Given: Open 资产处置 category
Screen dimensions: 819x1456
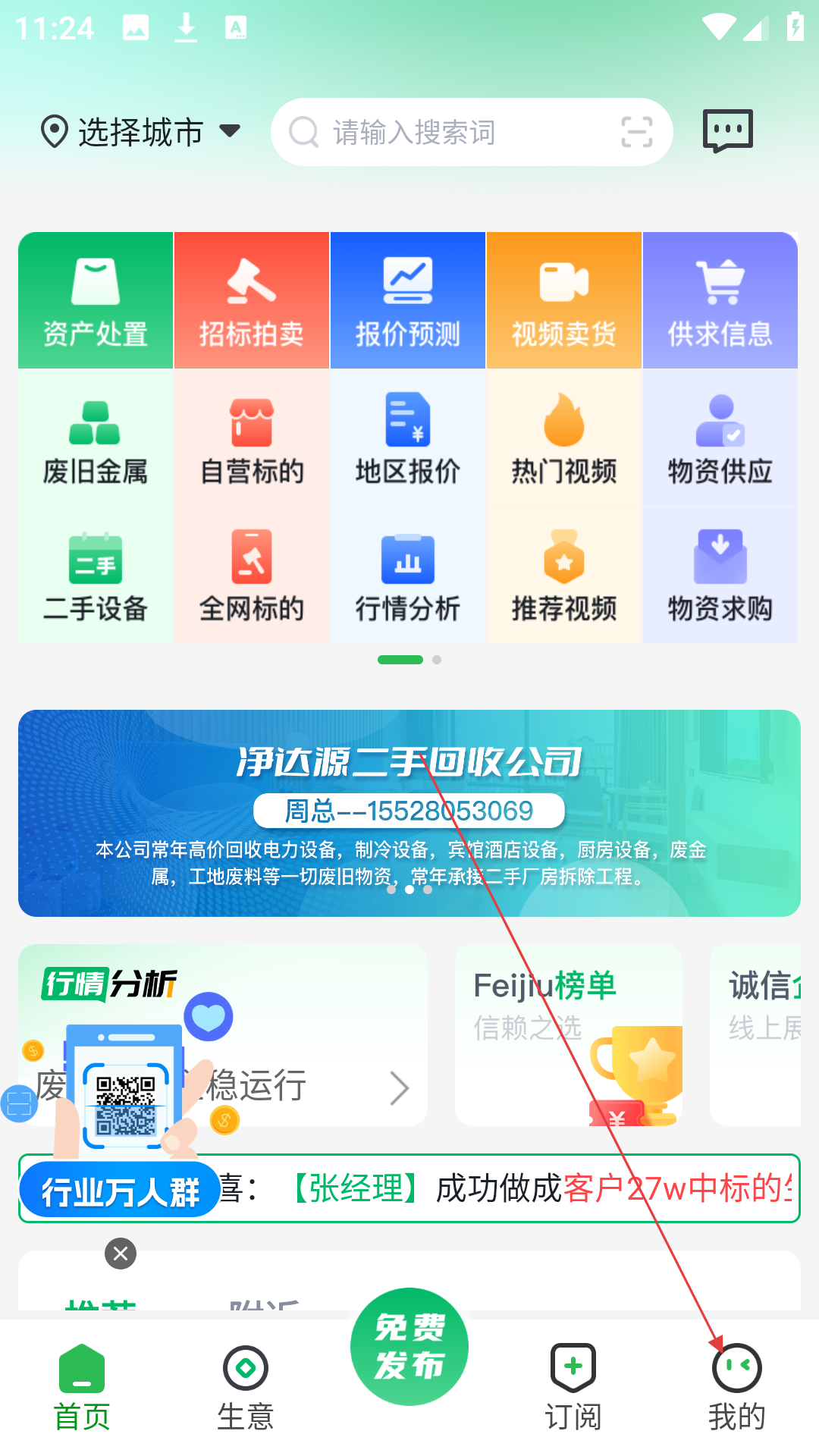Looking at the screenshot, I should coord(96,300).
